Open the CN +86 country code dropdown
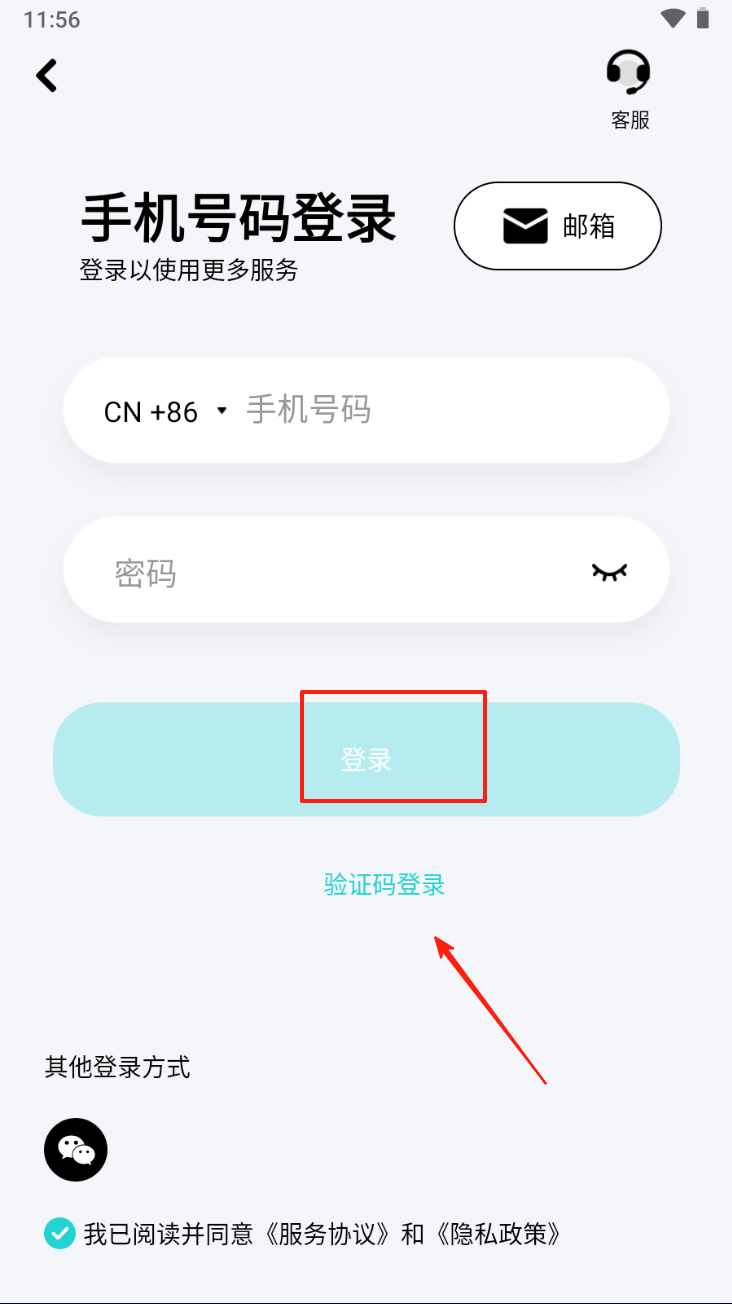 pos(166,411)
